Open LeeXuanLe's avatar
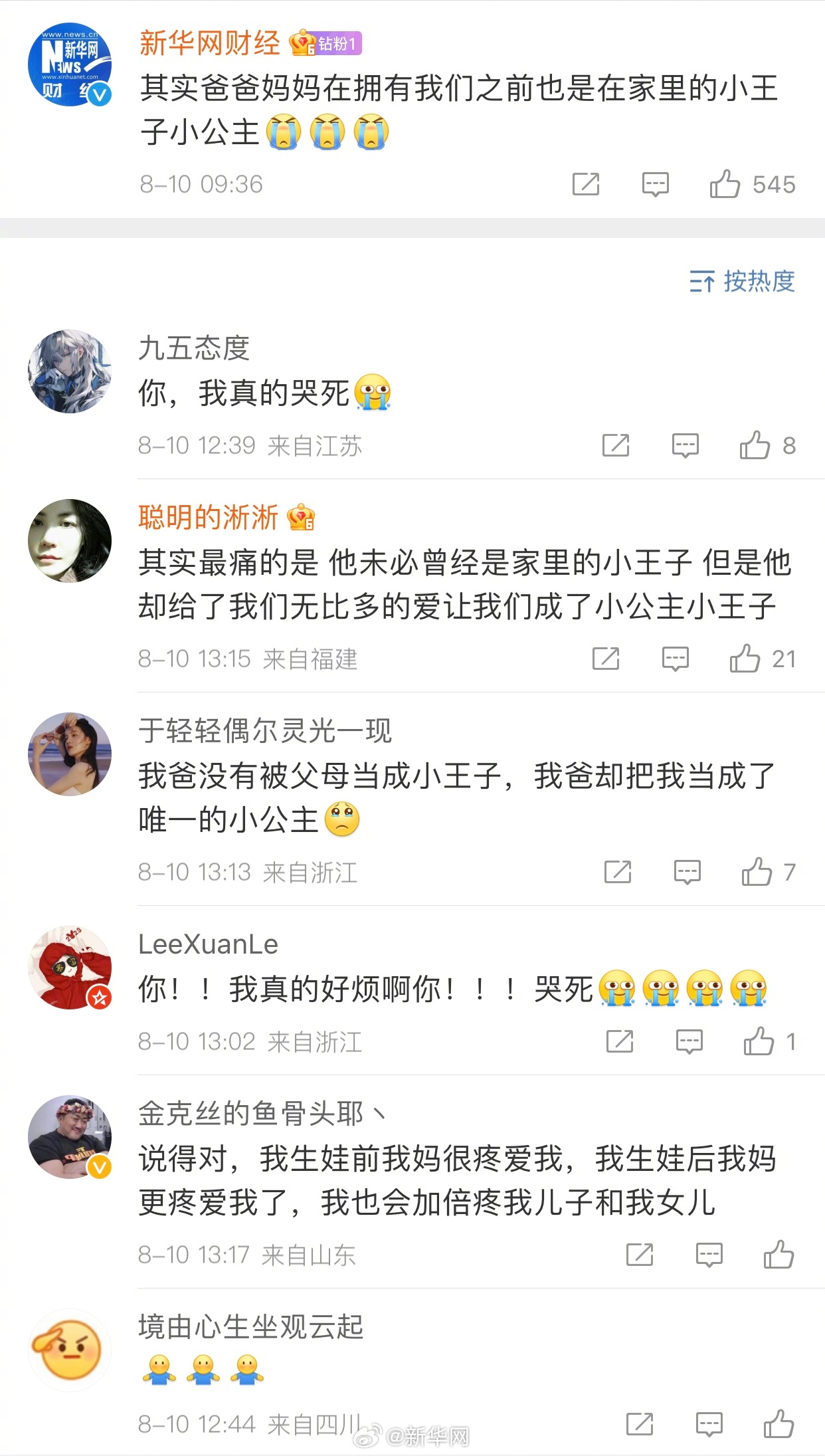Screen dimensions: 825x1456 click(70, 968)
